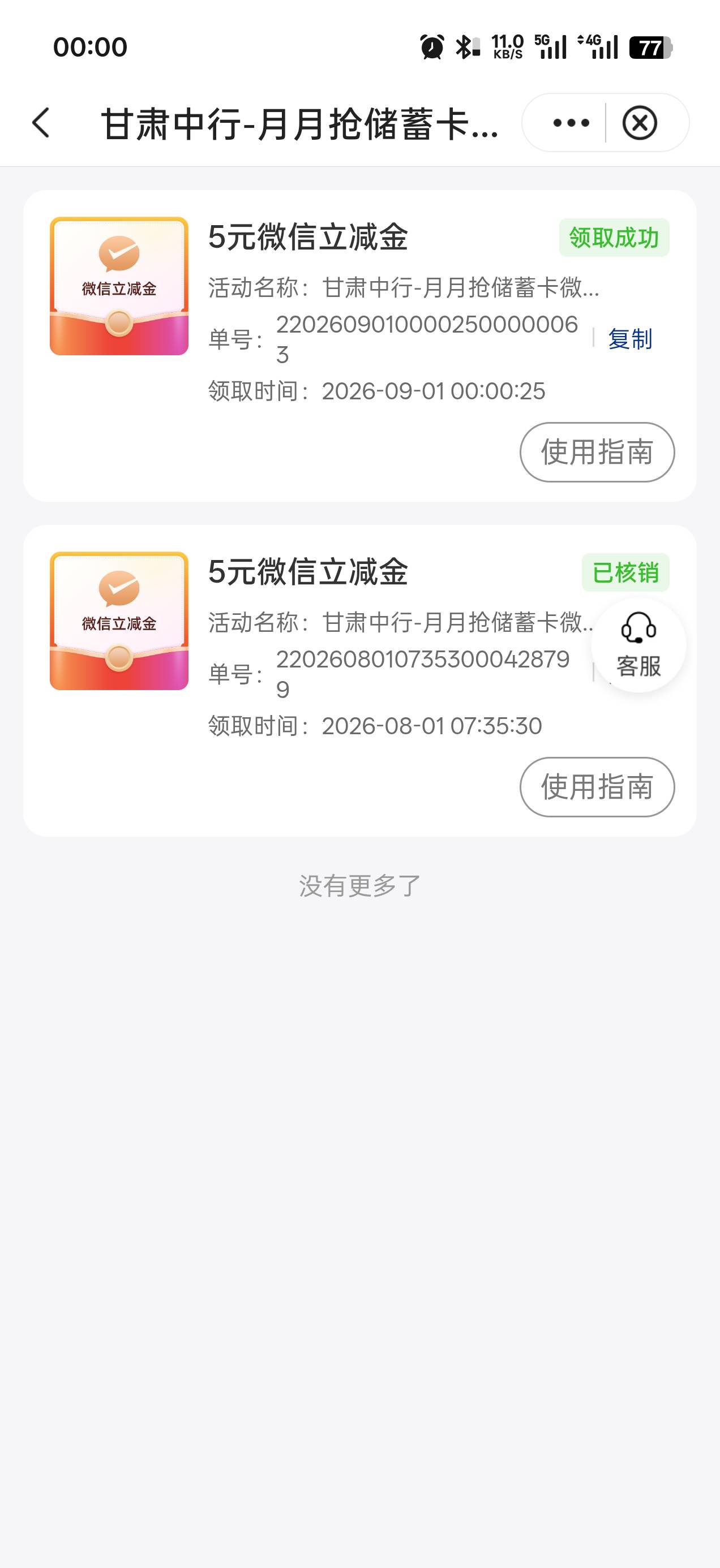The width and height of the screenshot is (720, 1568).
Task: Copy the order number ending in 0063
Action: point(630,339)
